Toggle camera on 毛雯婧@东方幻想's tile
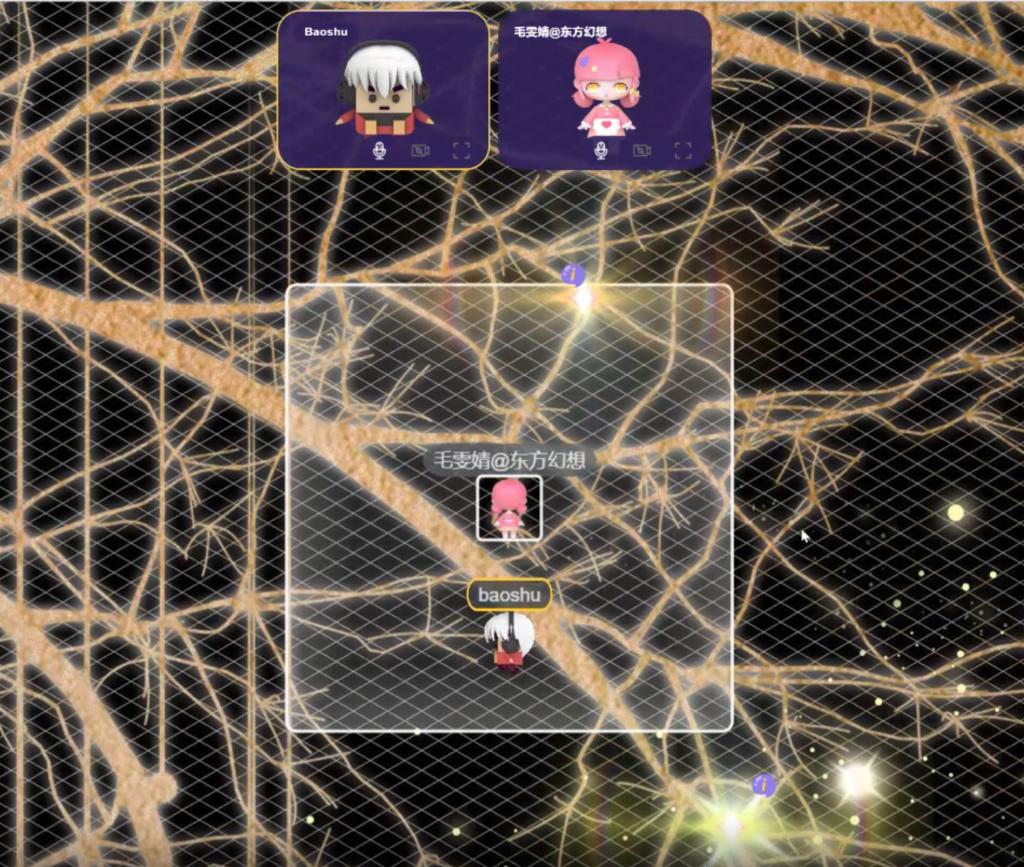 (642, 151)
